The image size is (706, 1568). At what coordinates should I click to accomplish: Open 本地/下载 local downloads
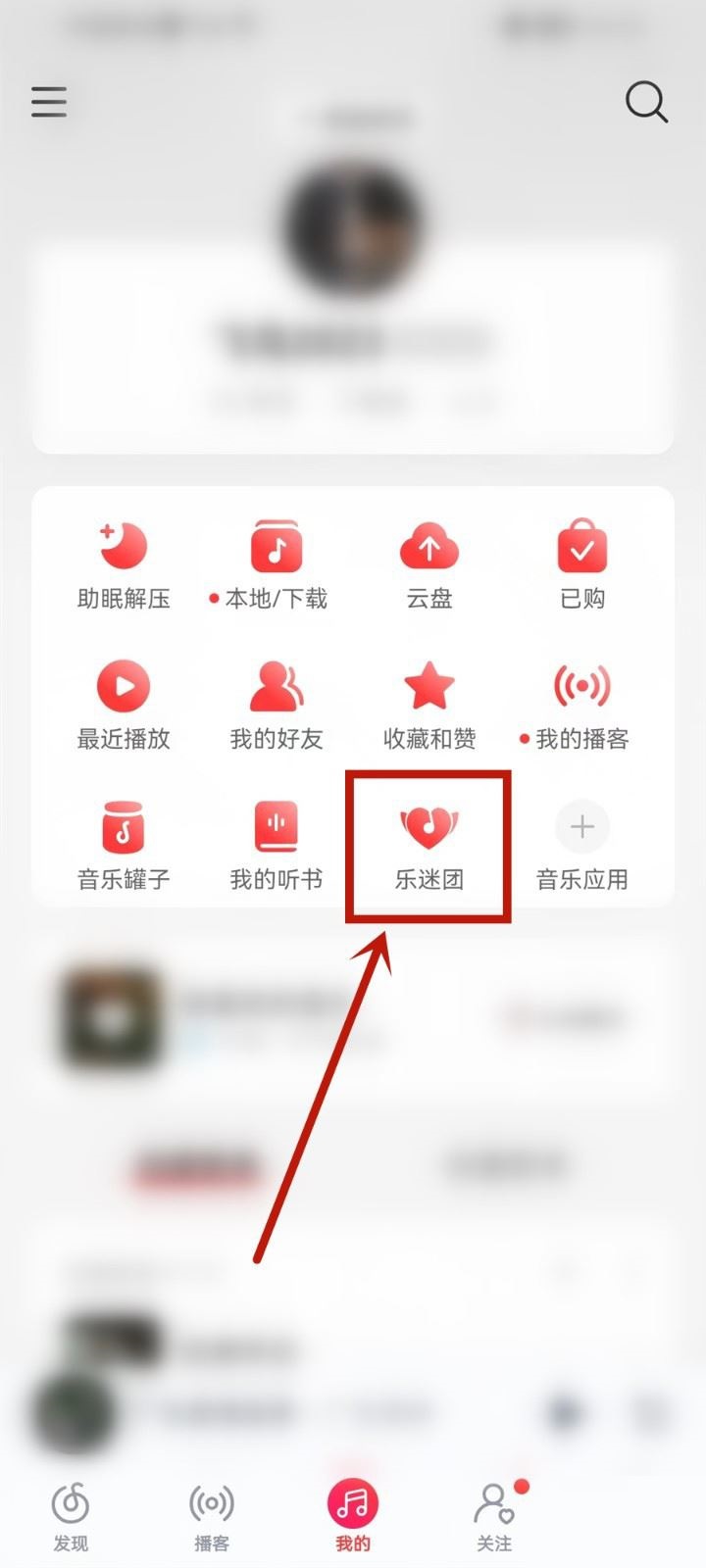coord(276,559)
